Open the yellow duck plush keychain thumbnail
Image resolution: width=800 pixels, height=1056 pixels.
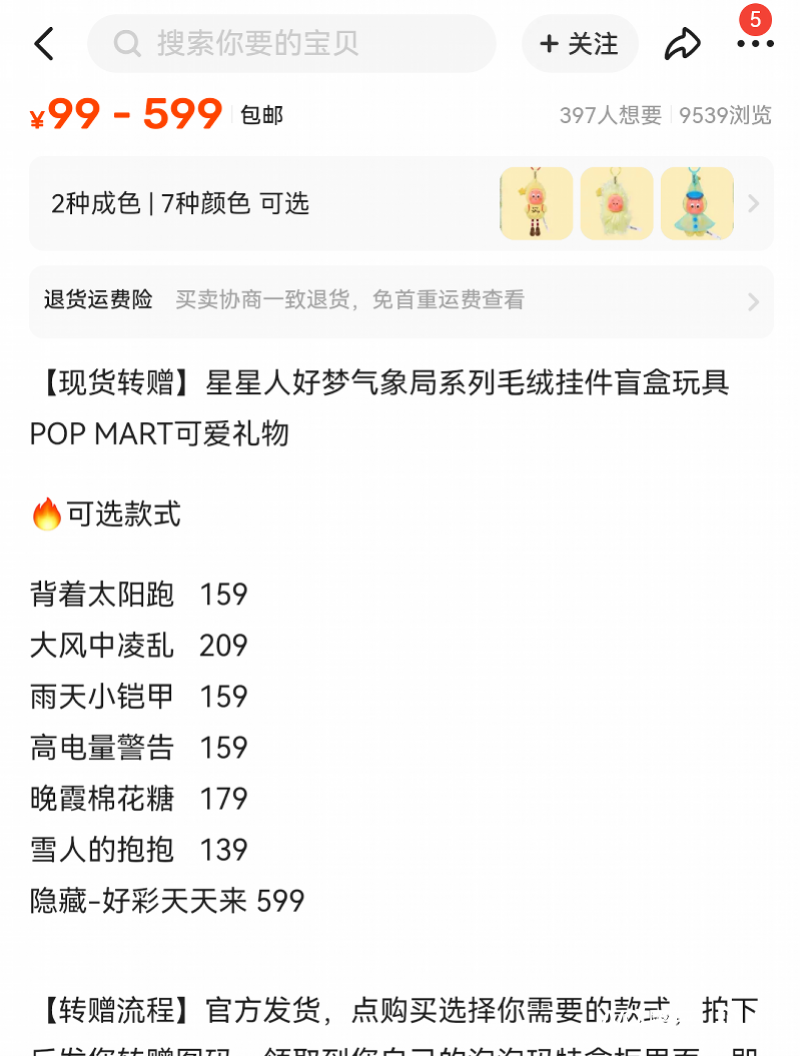(x=536, y=203)
